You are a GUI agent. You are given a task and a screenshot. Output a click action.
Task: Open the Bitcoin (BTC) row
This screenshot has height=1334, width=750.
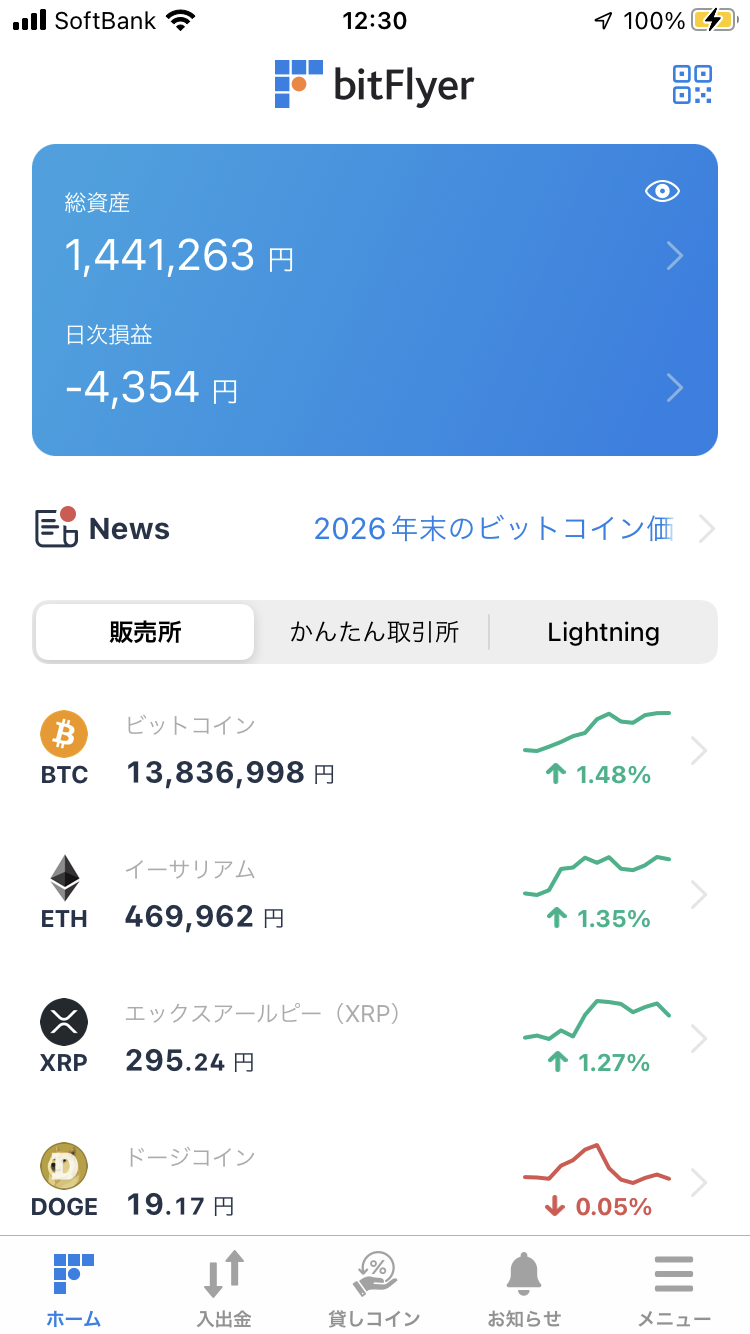click(x=375, y=751)
